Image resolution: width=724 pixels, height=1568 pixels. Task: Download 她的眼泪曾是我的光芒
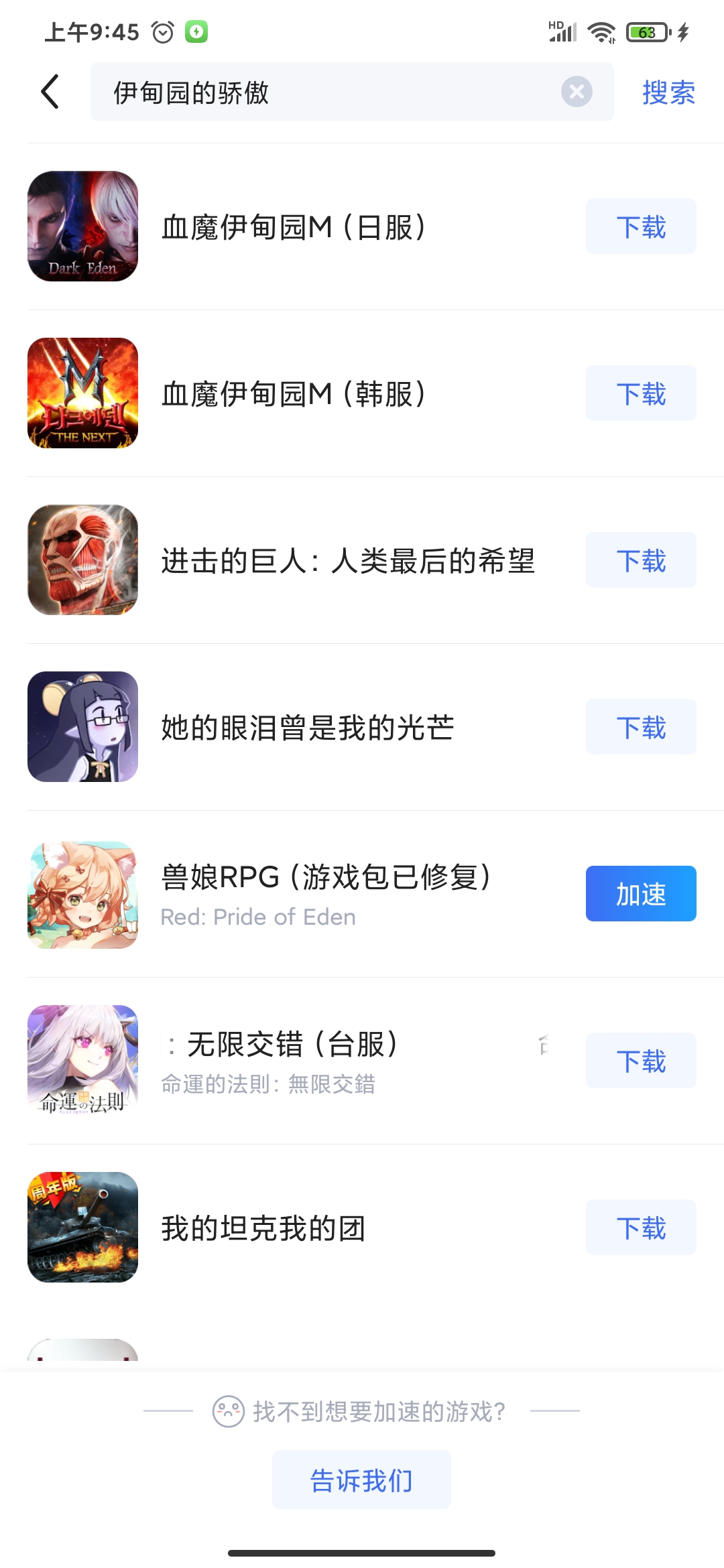640,727
